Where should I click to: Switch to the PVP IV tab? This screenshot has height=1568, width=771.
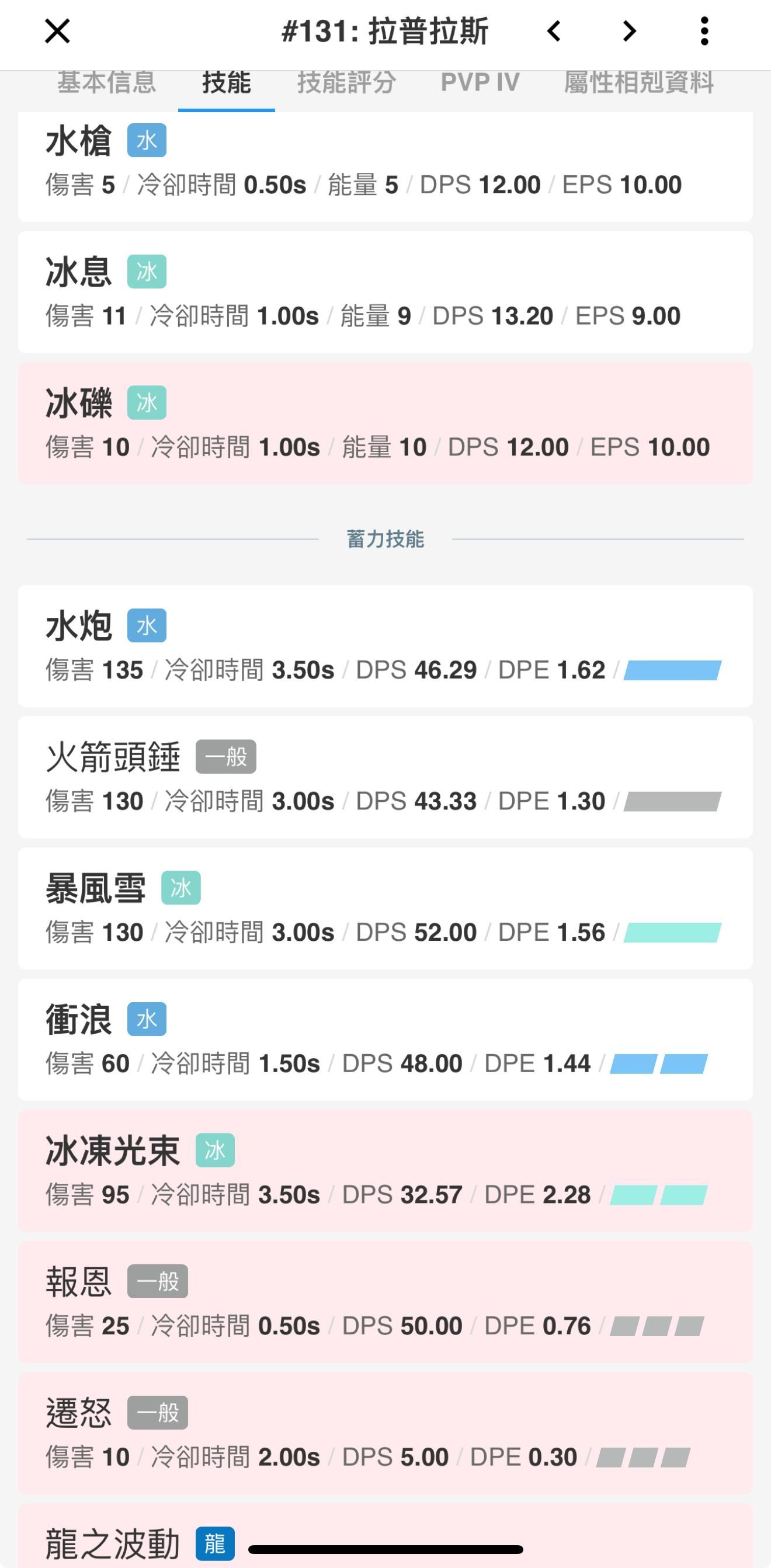(481, 85)
